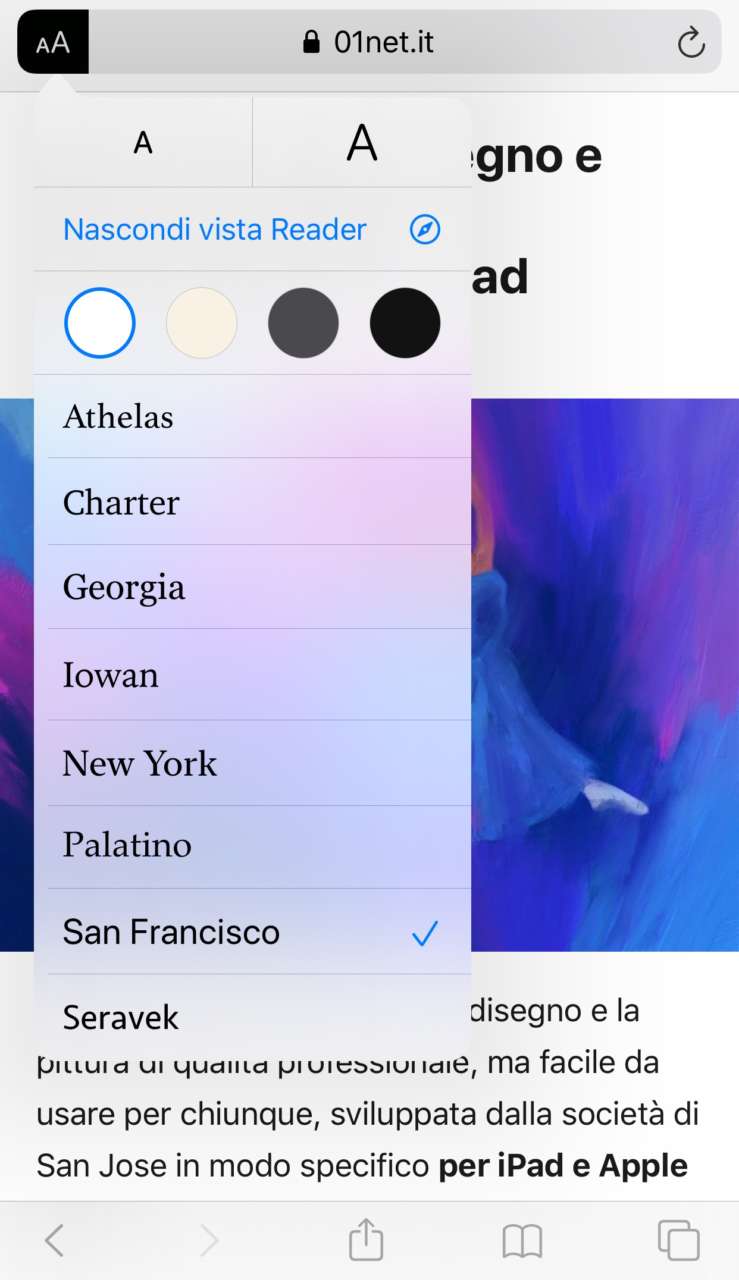Image resolution: width=739 pixels, height=1280 pixels.
Task: Increase Reader text size with large A
Action: coord(361,143)
